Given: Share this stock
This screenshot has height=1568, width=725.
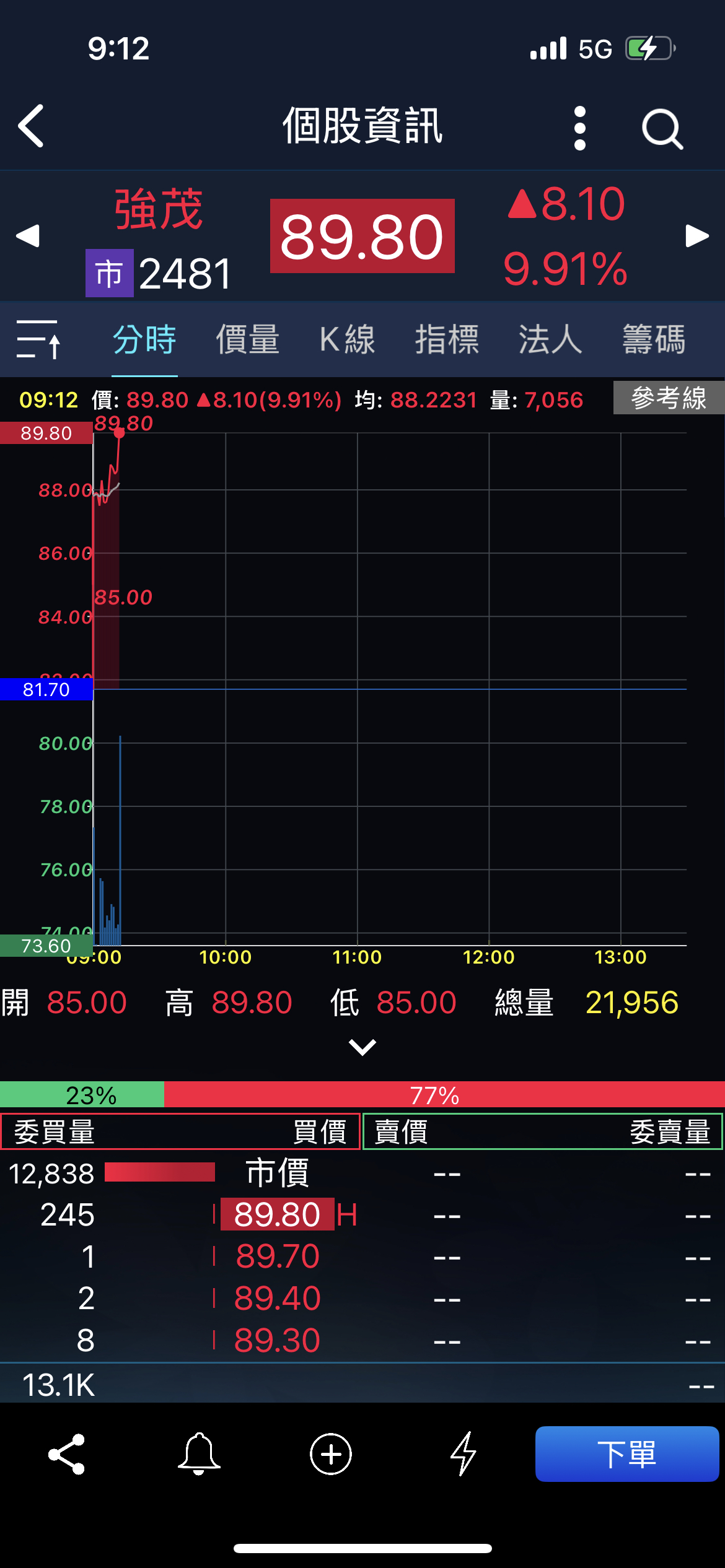Looking at the screenshot, I should click(x=66, y=1454).
